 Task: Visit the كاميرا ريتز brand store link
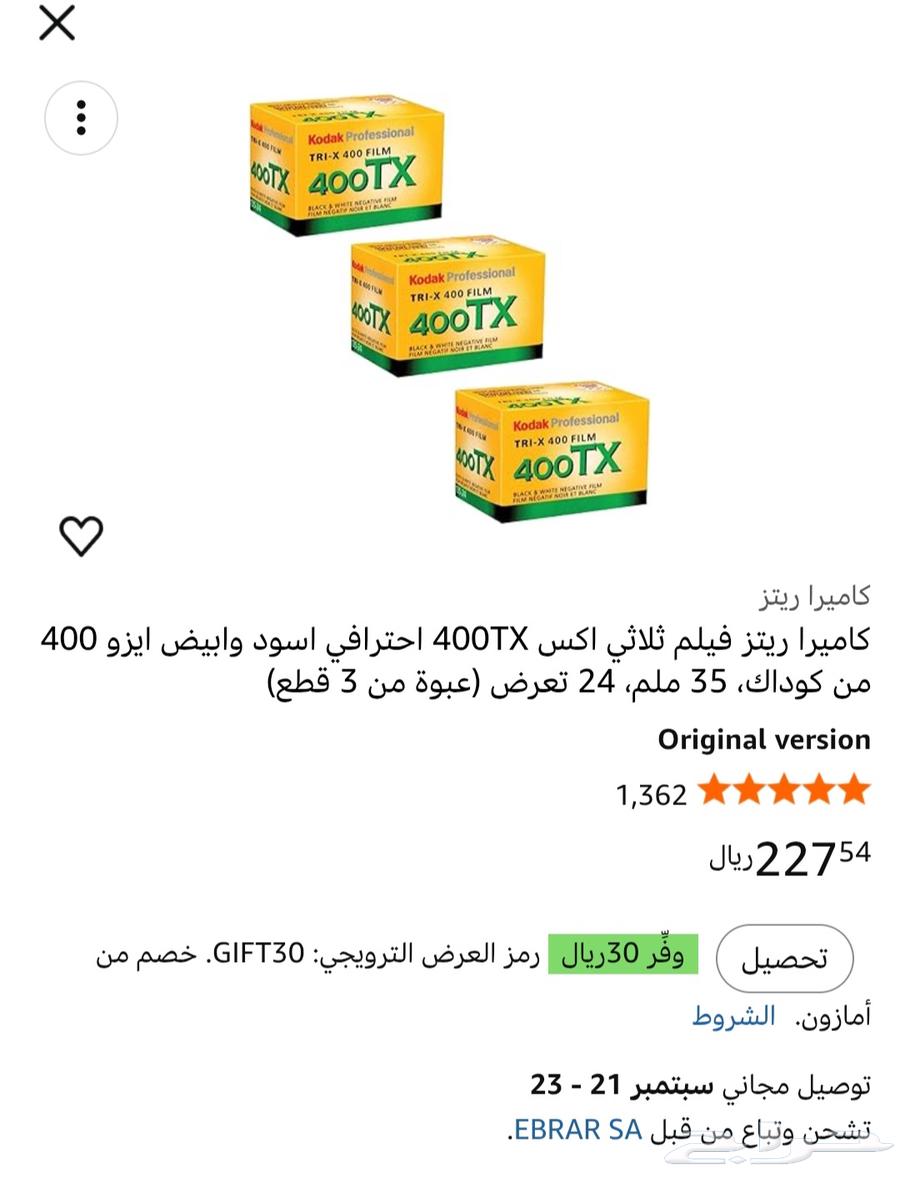click(x=814, y=596)
